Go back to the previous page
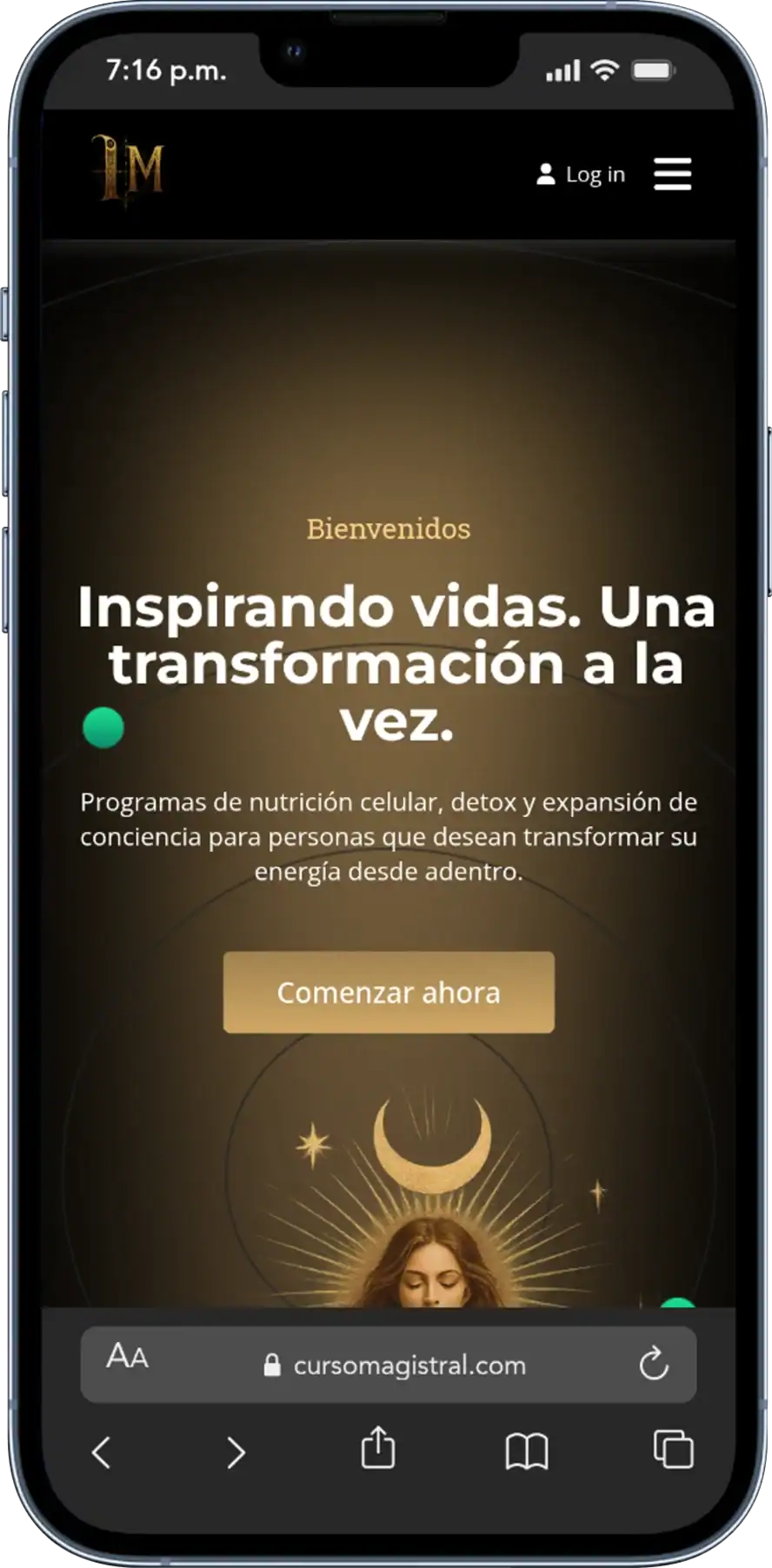This screenshot has width=772, height=1568. [x=102, y=1452]
